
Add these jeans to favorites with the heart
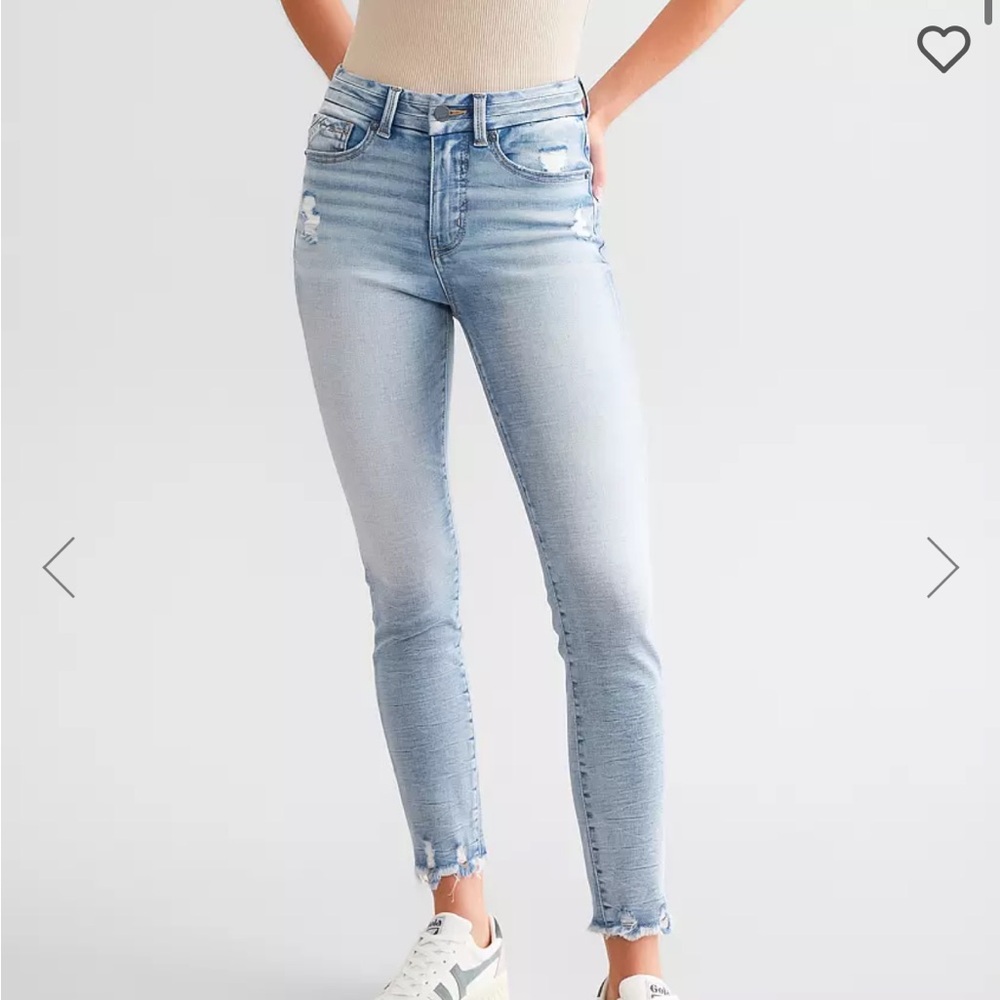coord(943,47)
